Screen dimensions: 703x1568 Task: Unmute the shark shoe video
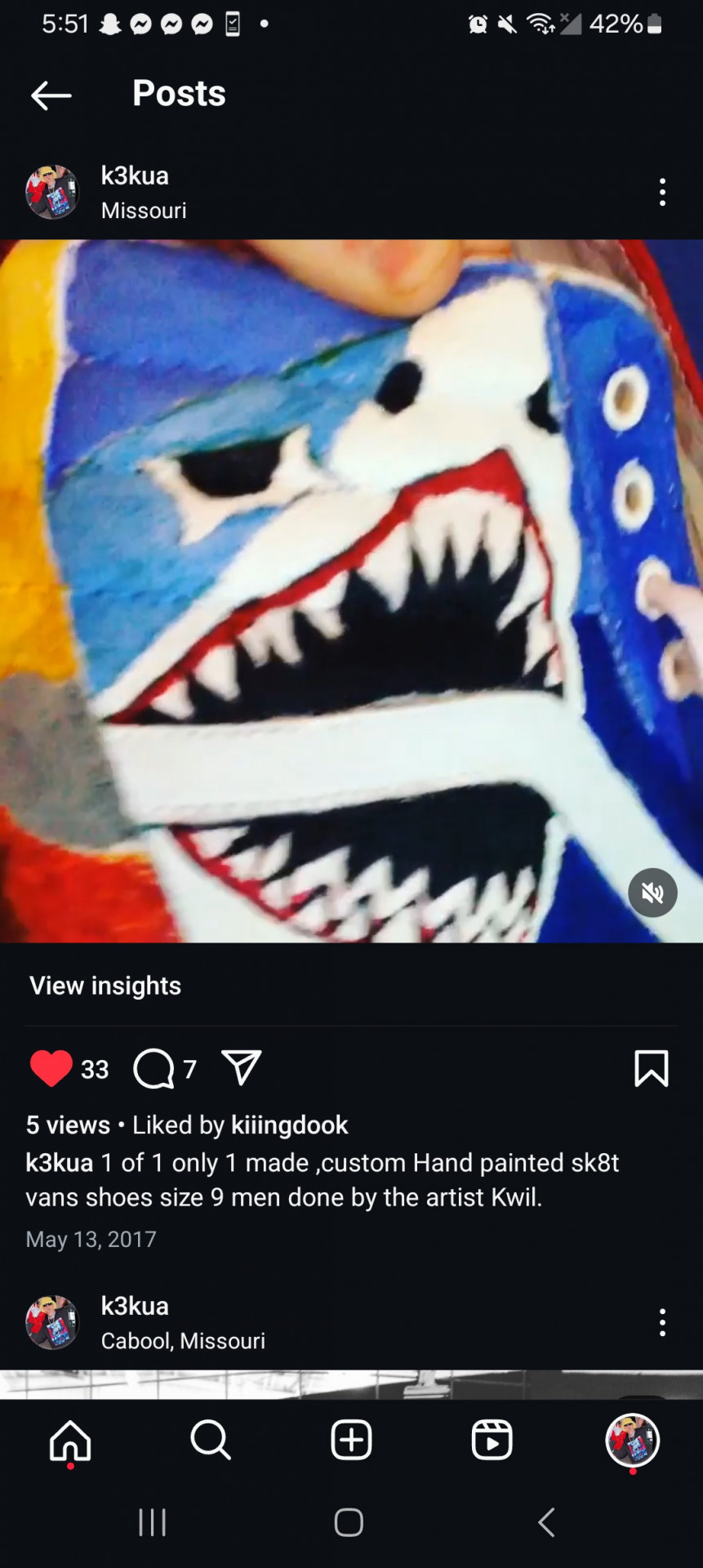(652, 893)
